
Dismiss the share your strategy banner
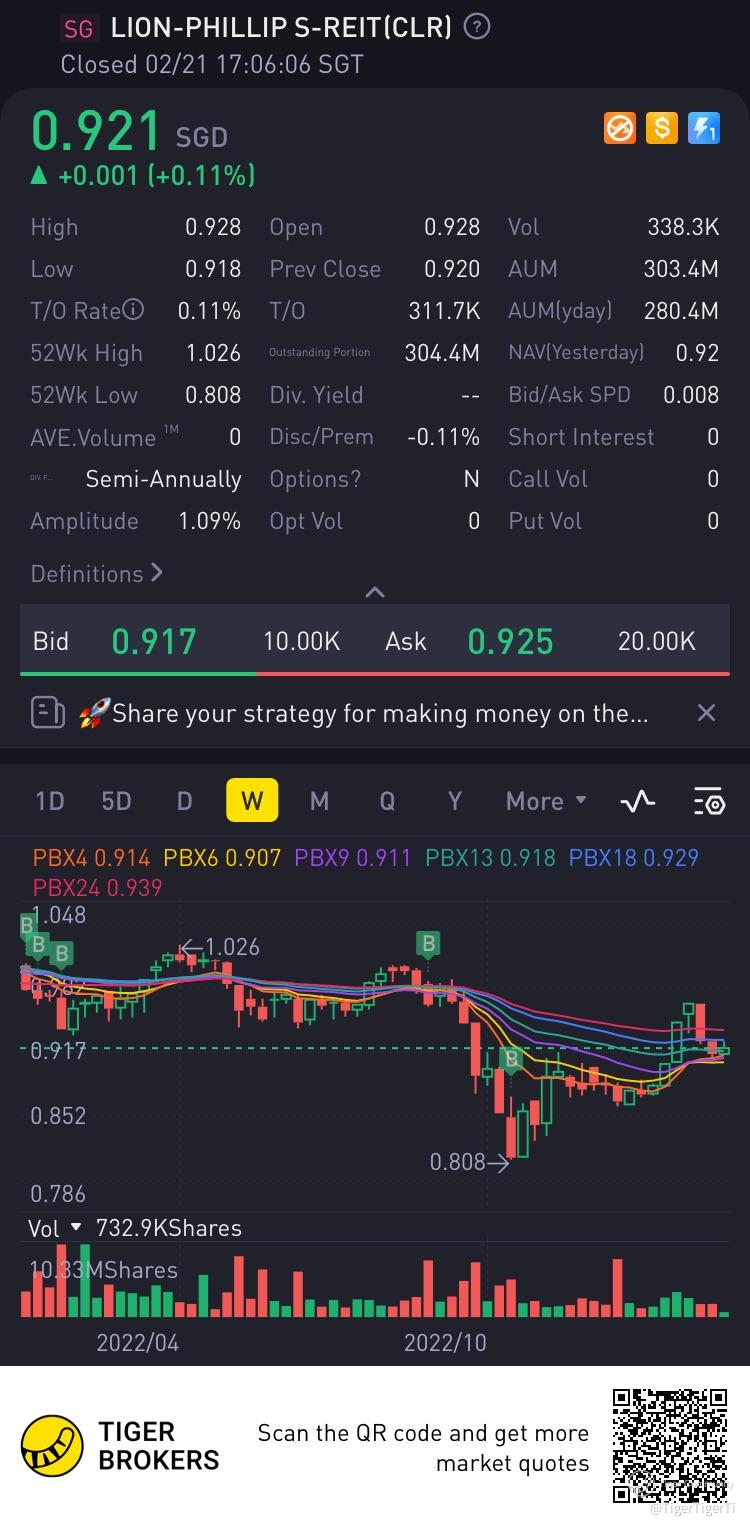click(706, 713)
